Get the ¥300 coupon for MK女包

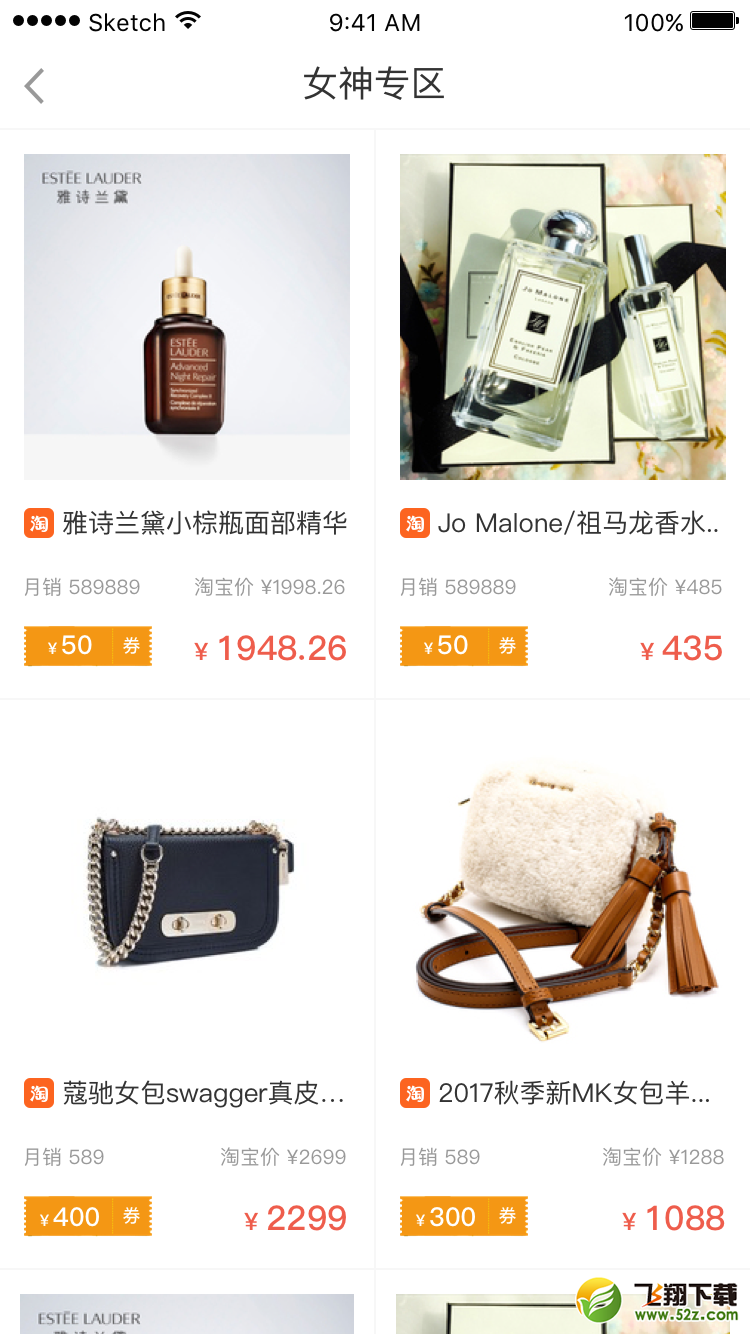464,1217
